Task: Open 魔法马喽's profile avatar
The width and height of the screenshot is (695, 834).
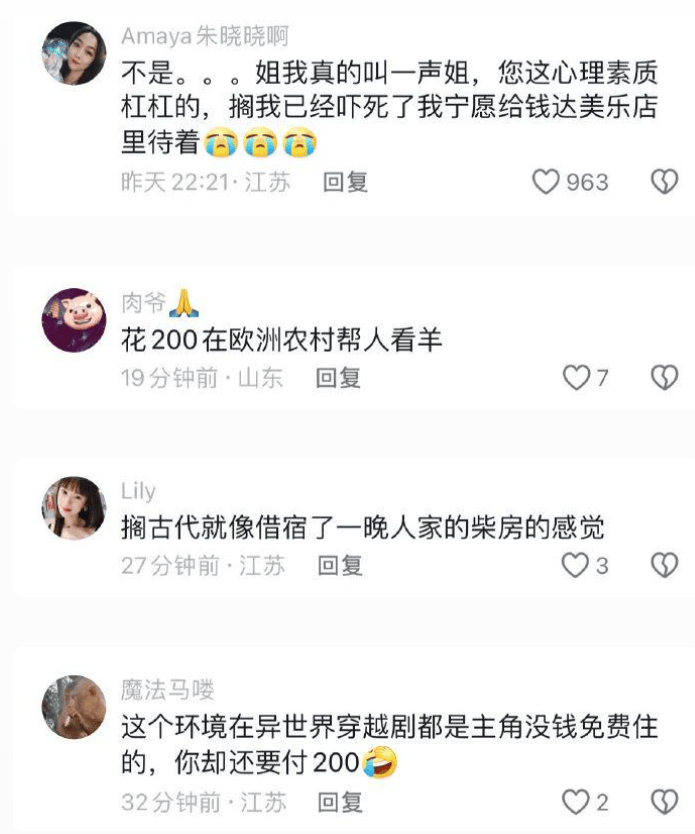Action: point(74,706)
